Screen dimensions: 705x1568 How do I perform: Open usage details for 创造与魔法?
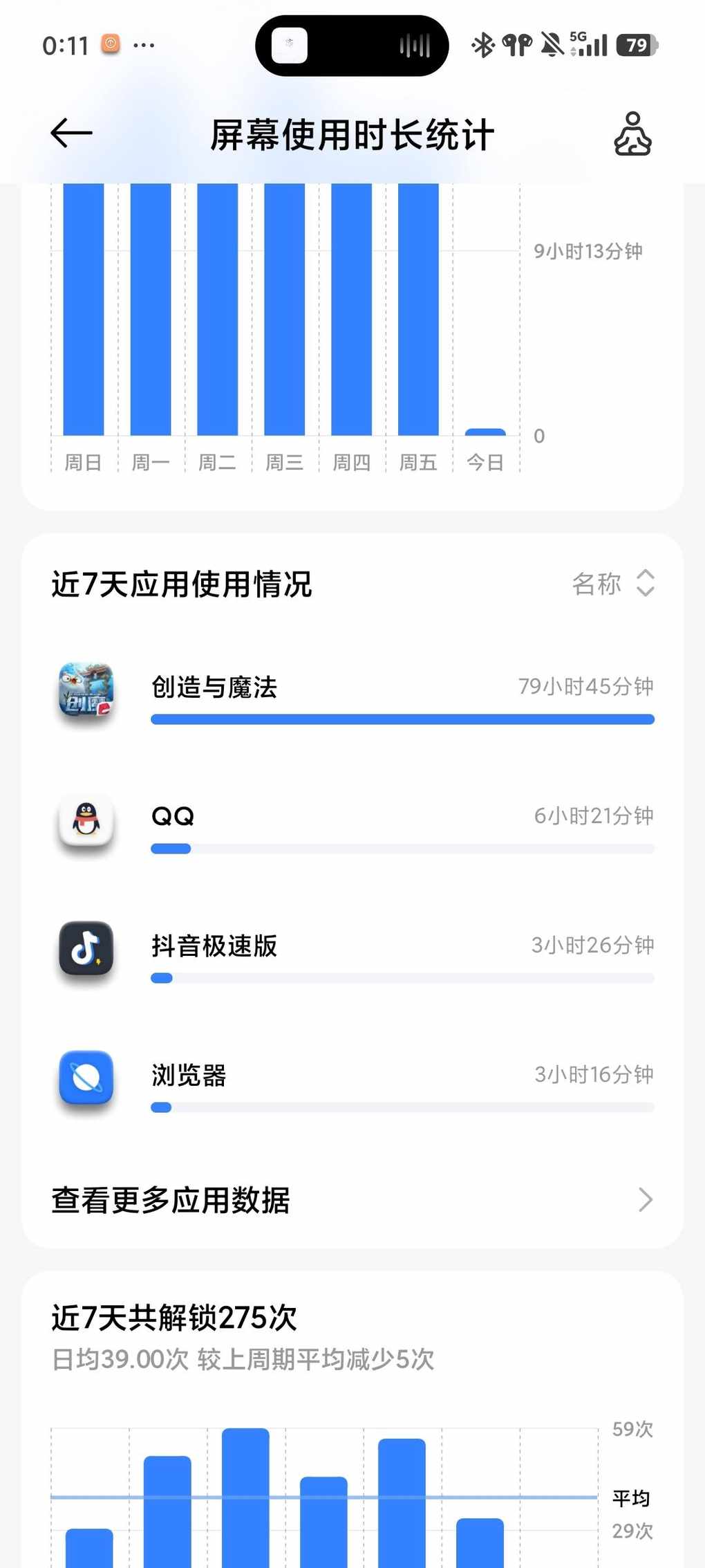point(352,697)
